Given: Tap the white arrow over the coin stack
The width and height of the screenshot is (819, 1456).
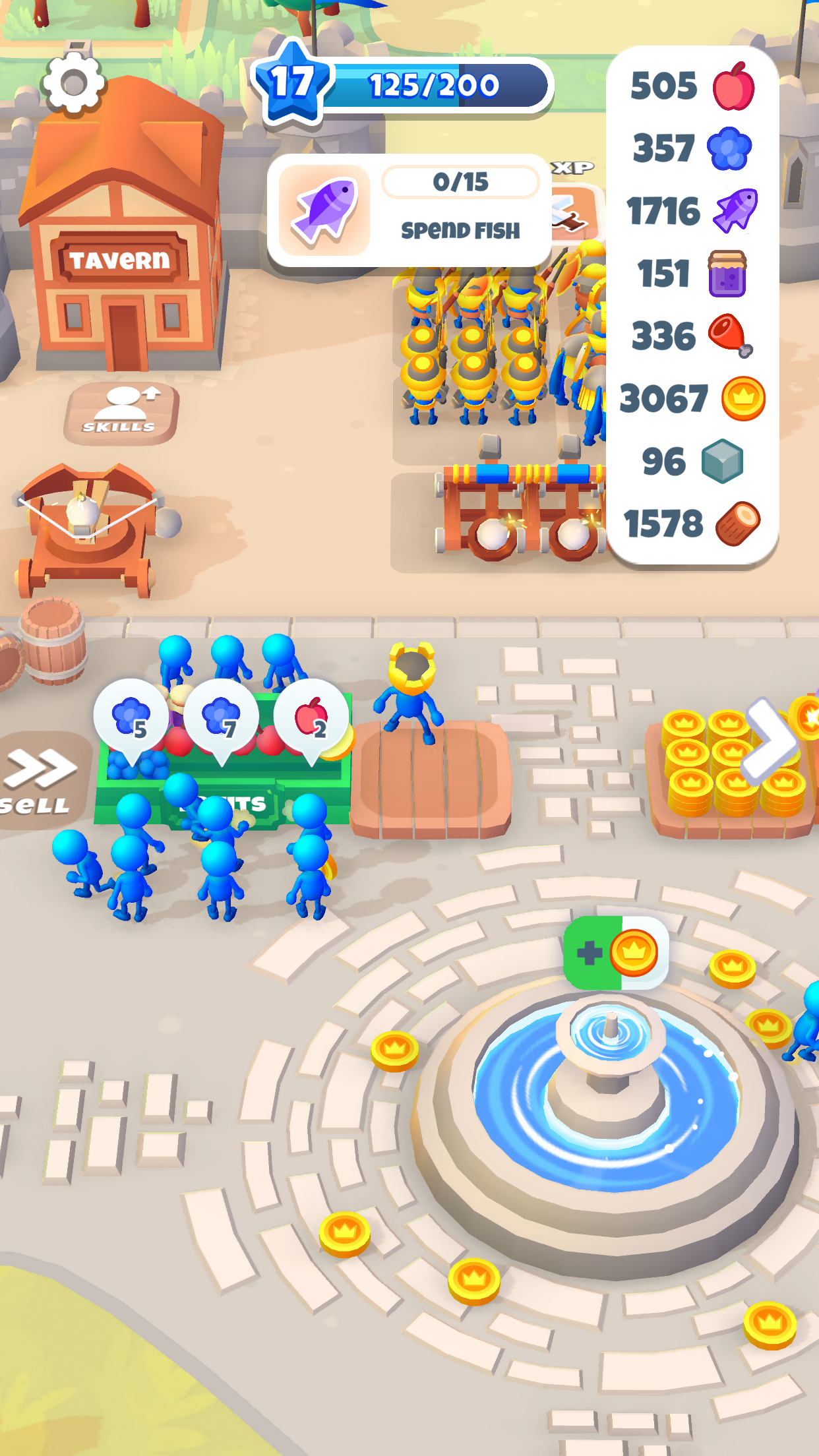Looking at the screenshot, I should click(x=770, y=742).
